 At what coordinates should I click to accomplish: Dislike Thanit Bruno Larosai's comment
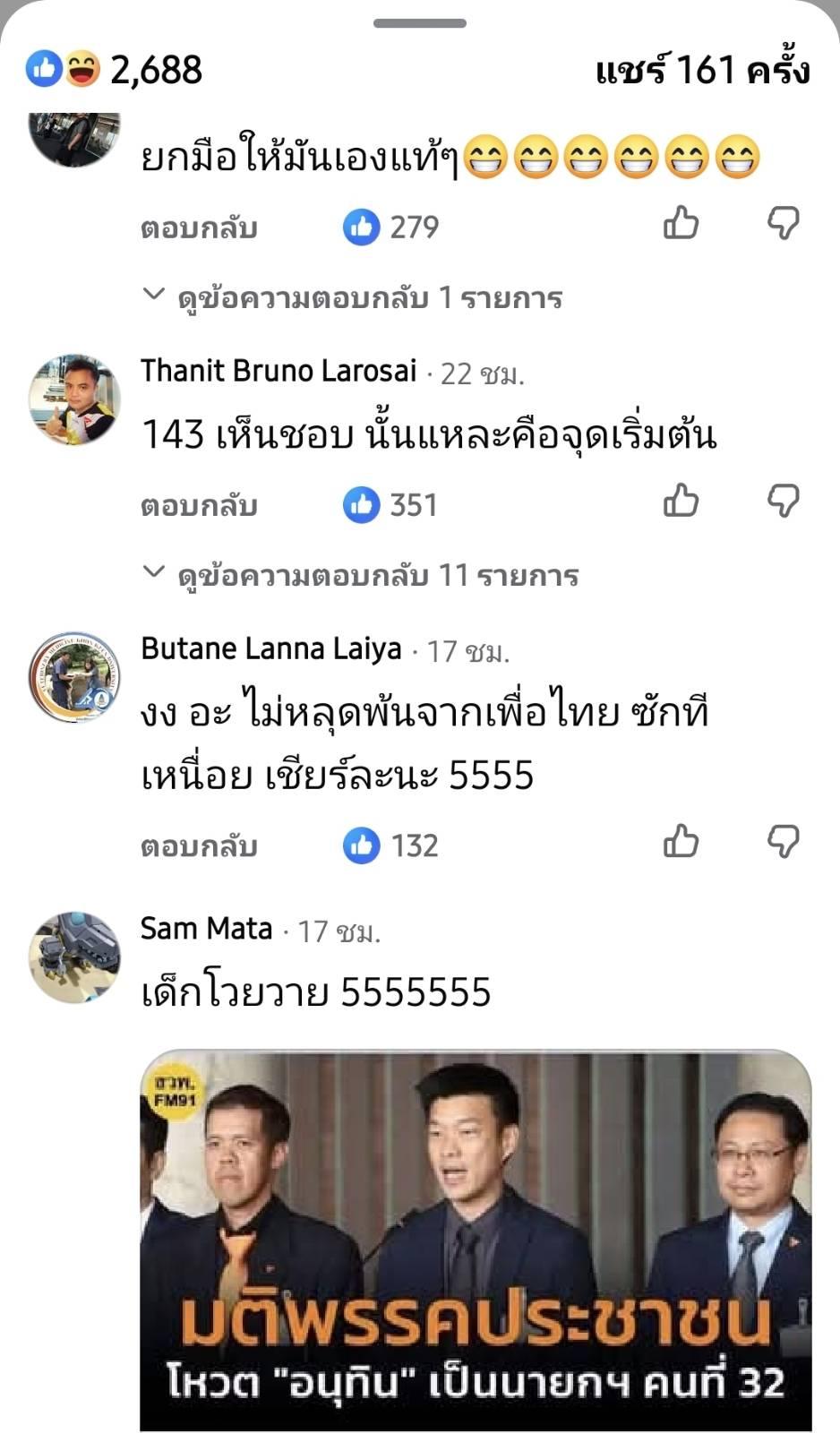[783, 501]
